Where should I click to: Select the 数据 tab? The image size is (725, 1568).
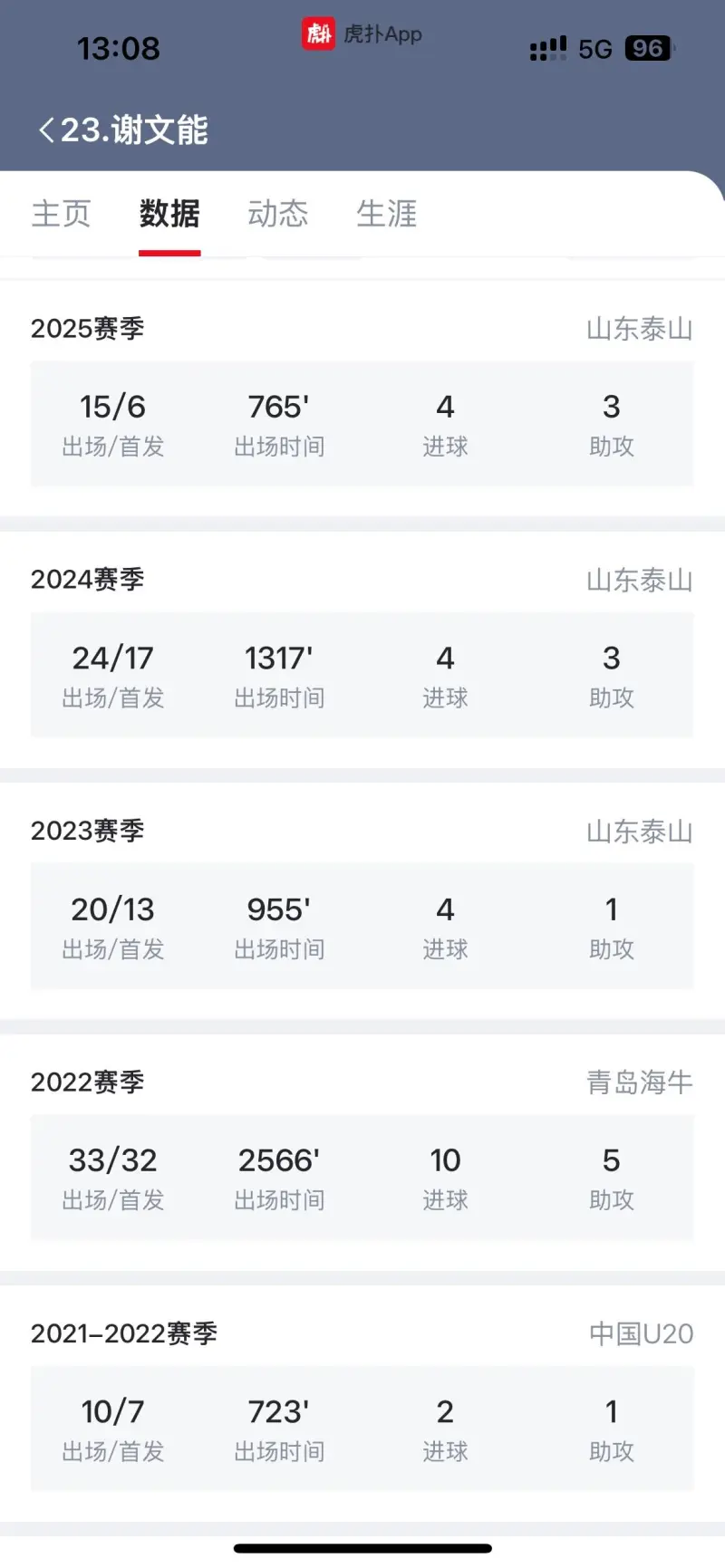pos(169,214)
